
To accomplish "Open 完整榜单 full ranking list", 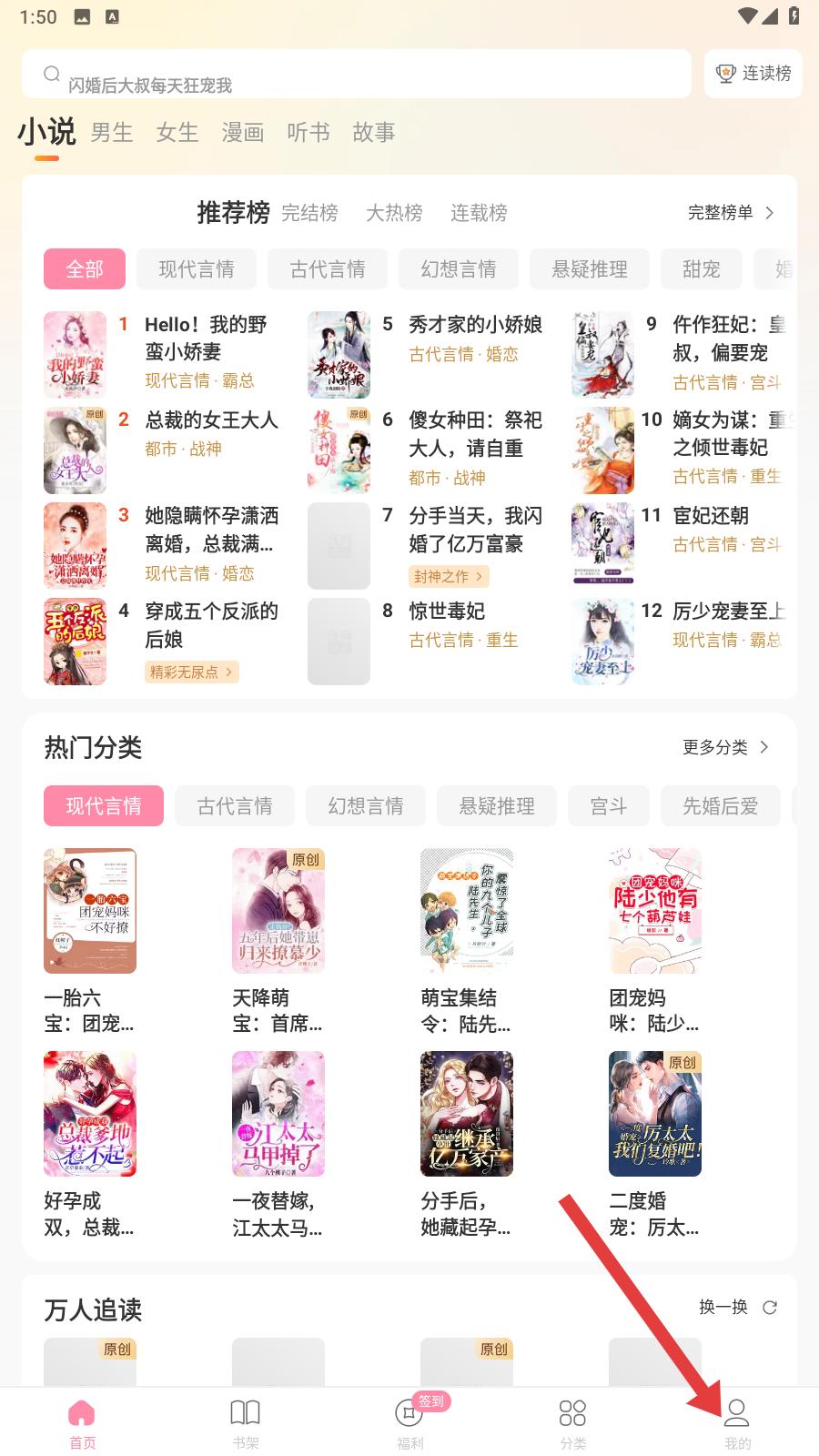I will coord(730,213).
